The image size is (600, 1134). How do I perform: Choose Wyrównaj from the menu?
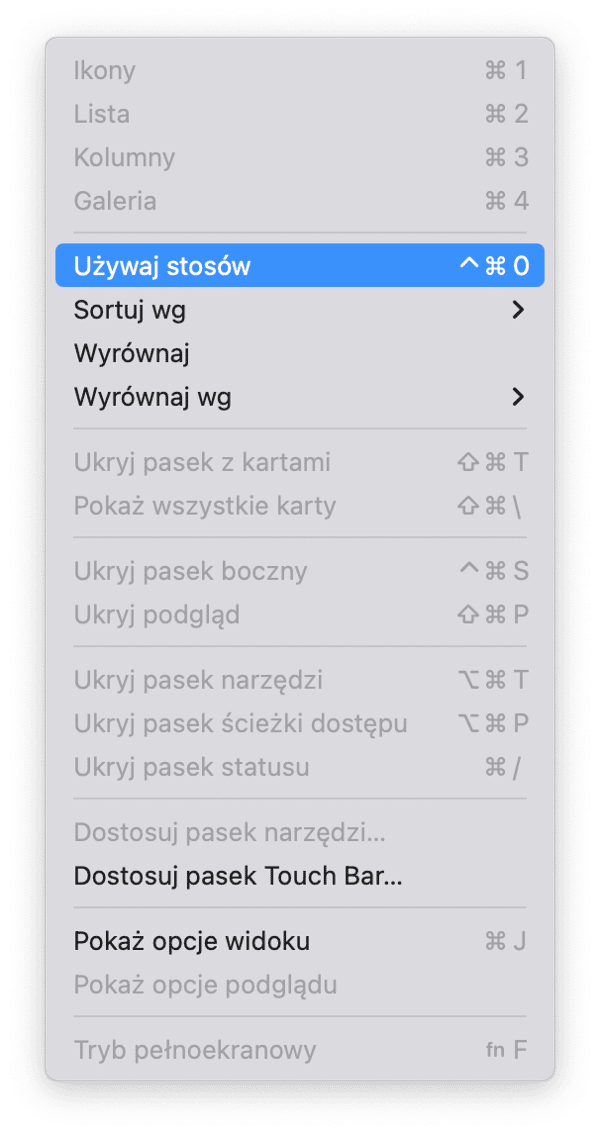click(x=299, y=354)
